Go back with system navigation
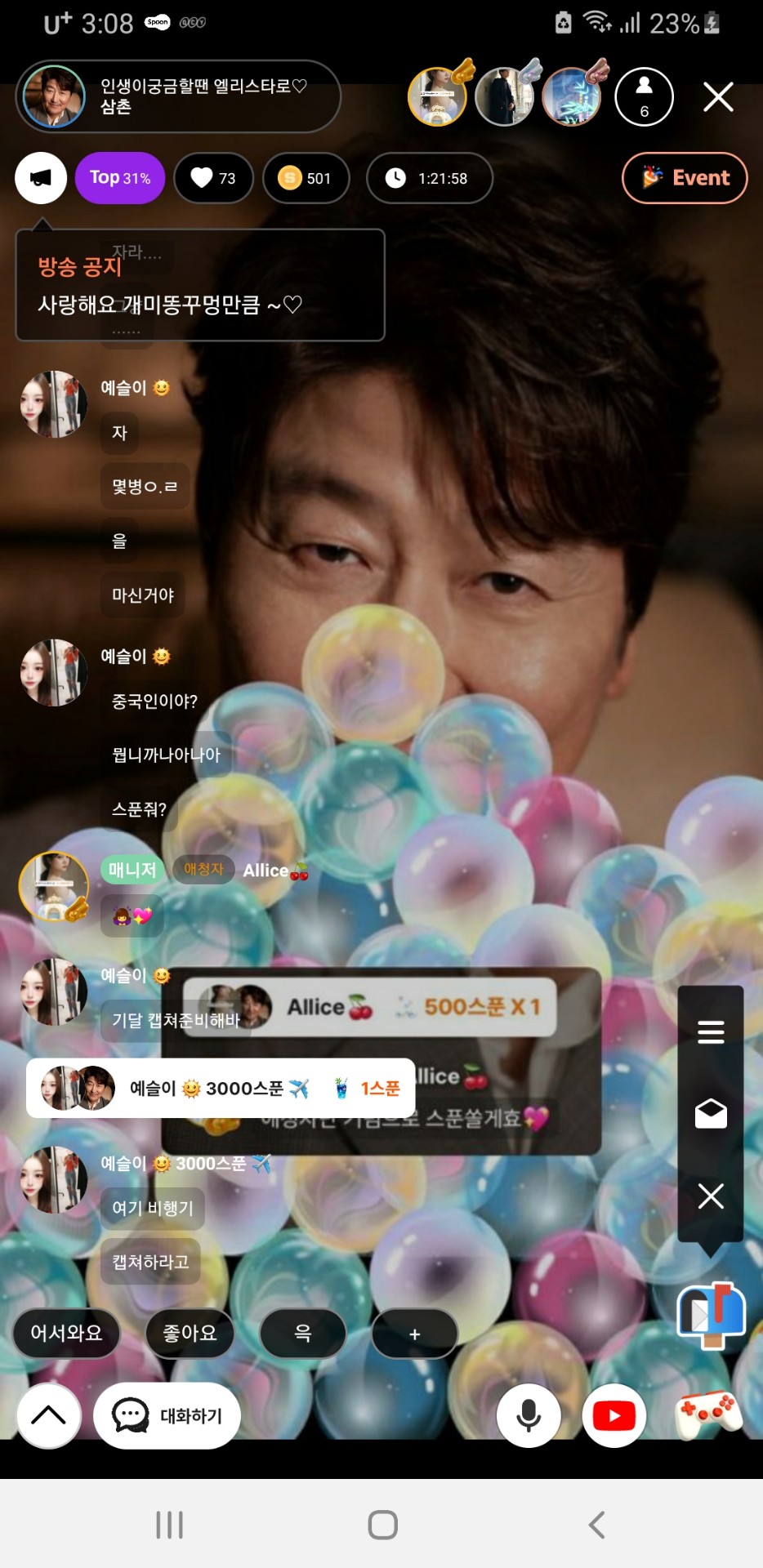The width and height of the screenshot is (763, 1568). pos(597,1525)
